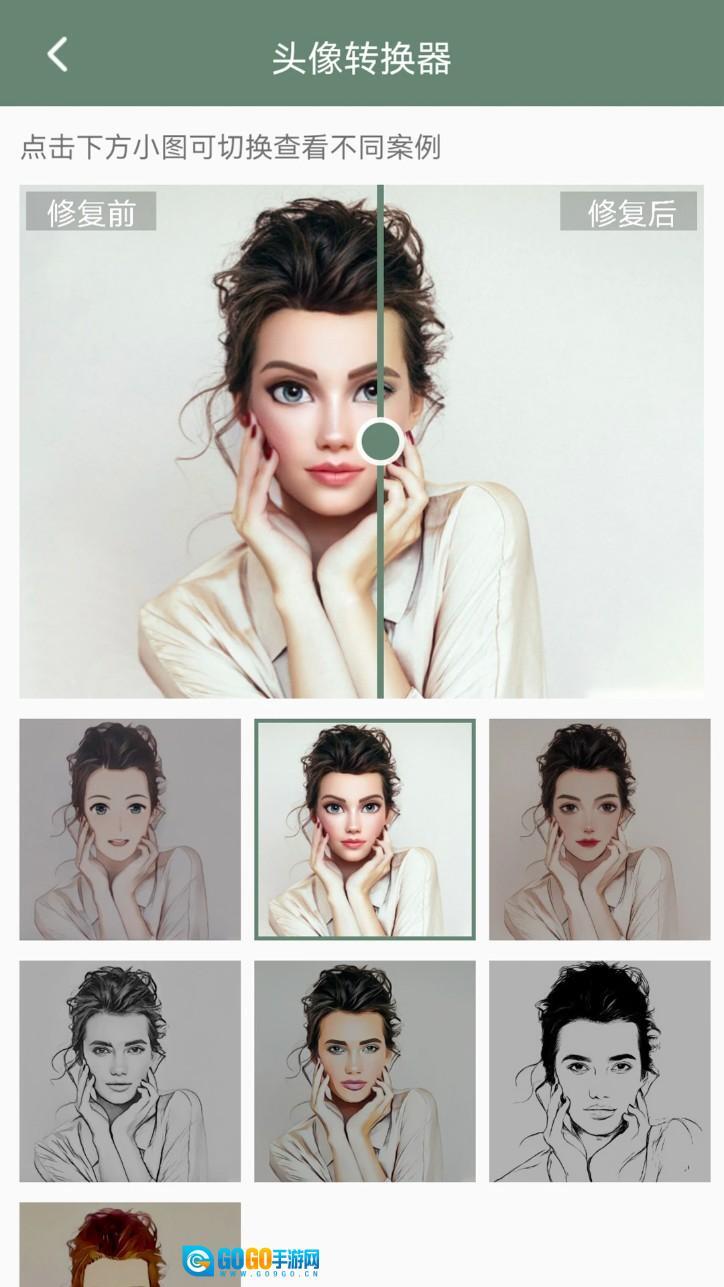Go back using the top-left arrow

tap(58, 54)
